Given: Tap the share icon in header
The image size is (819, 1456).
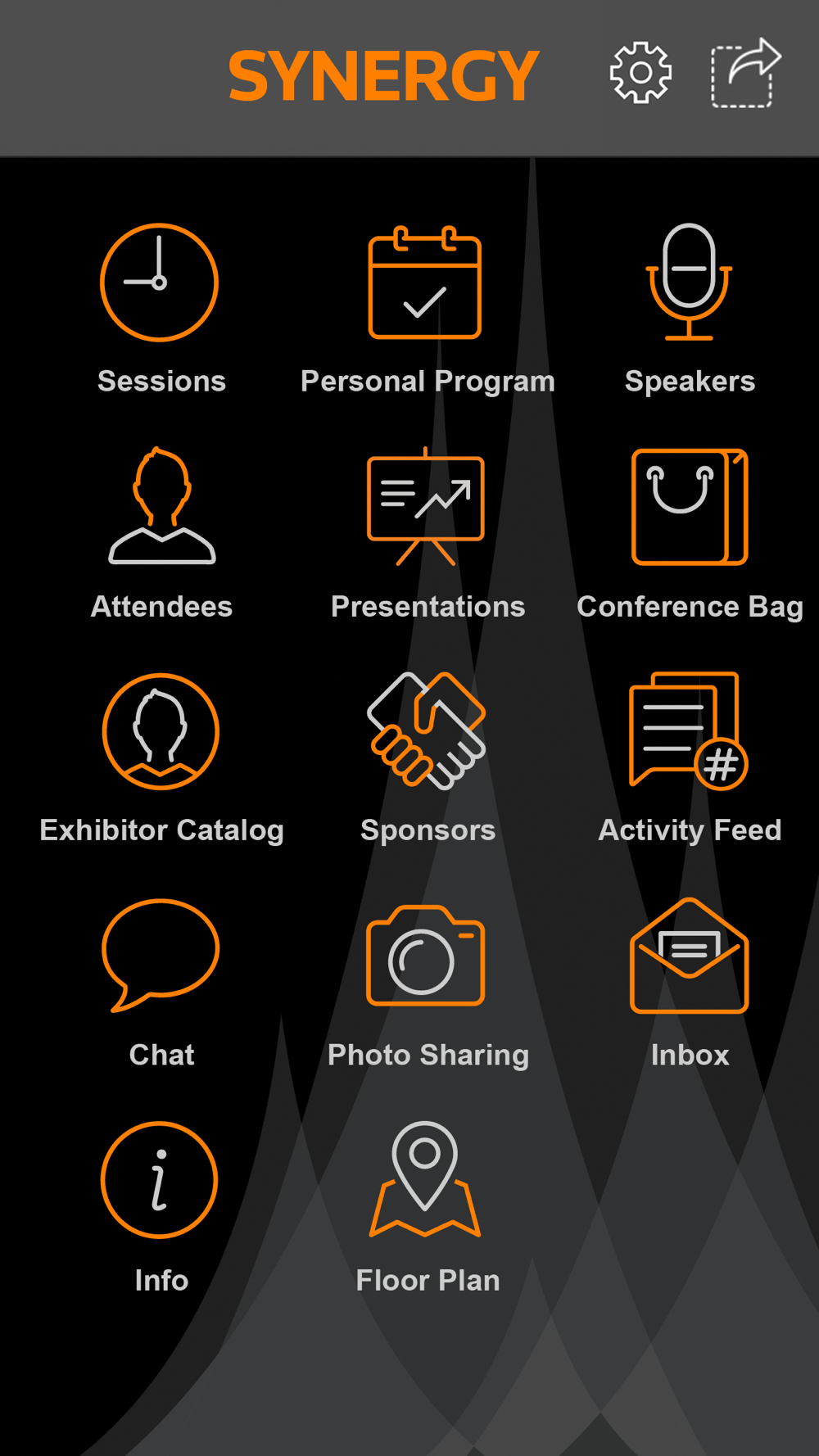Looking at the screenshot, I should click(745, 73).
